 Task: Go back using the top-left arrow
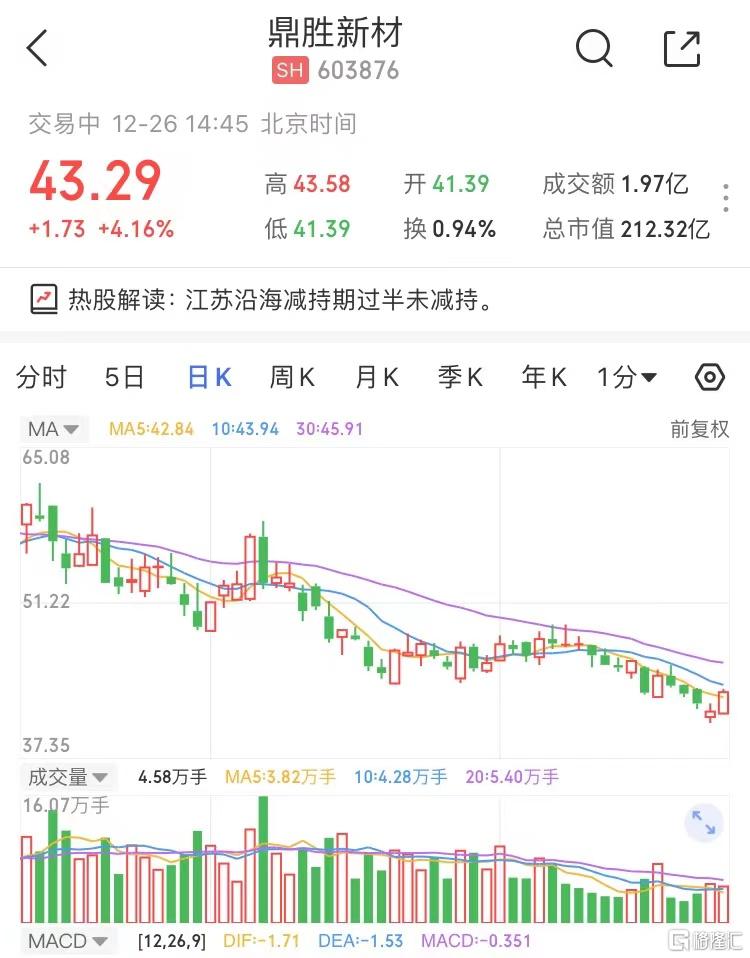[38, 48]
